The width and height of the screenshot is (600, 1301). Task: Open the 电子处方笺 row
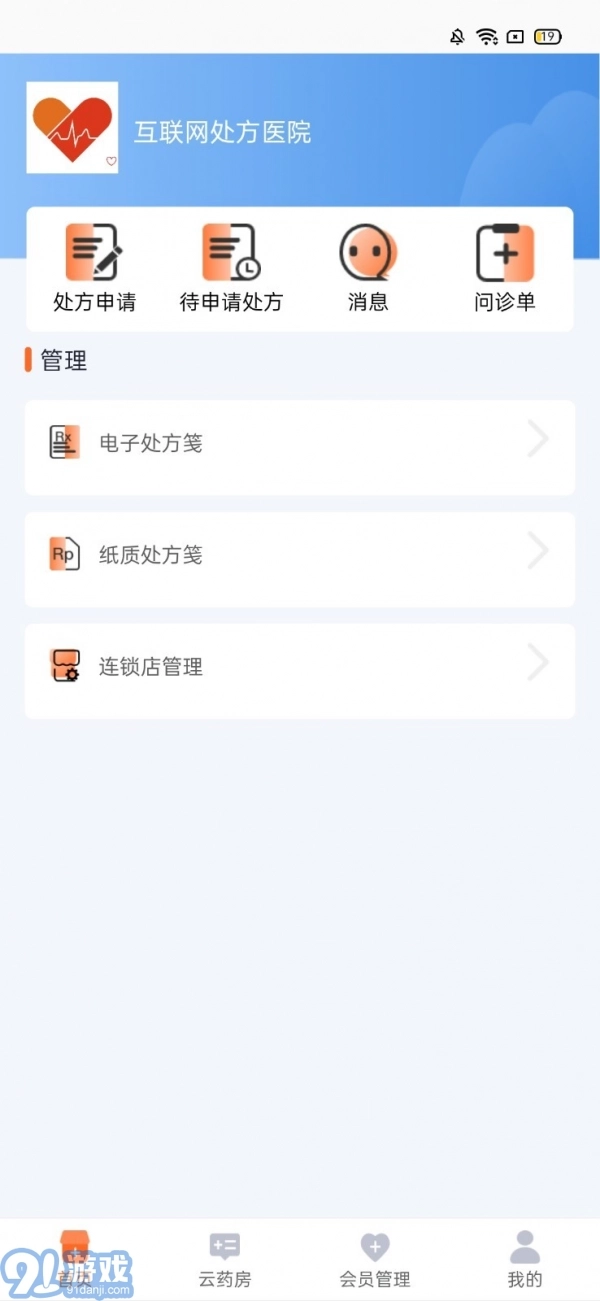(x=299, y=443)
